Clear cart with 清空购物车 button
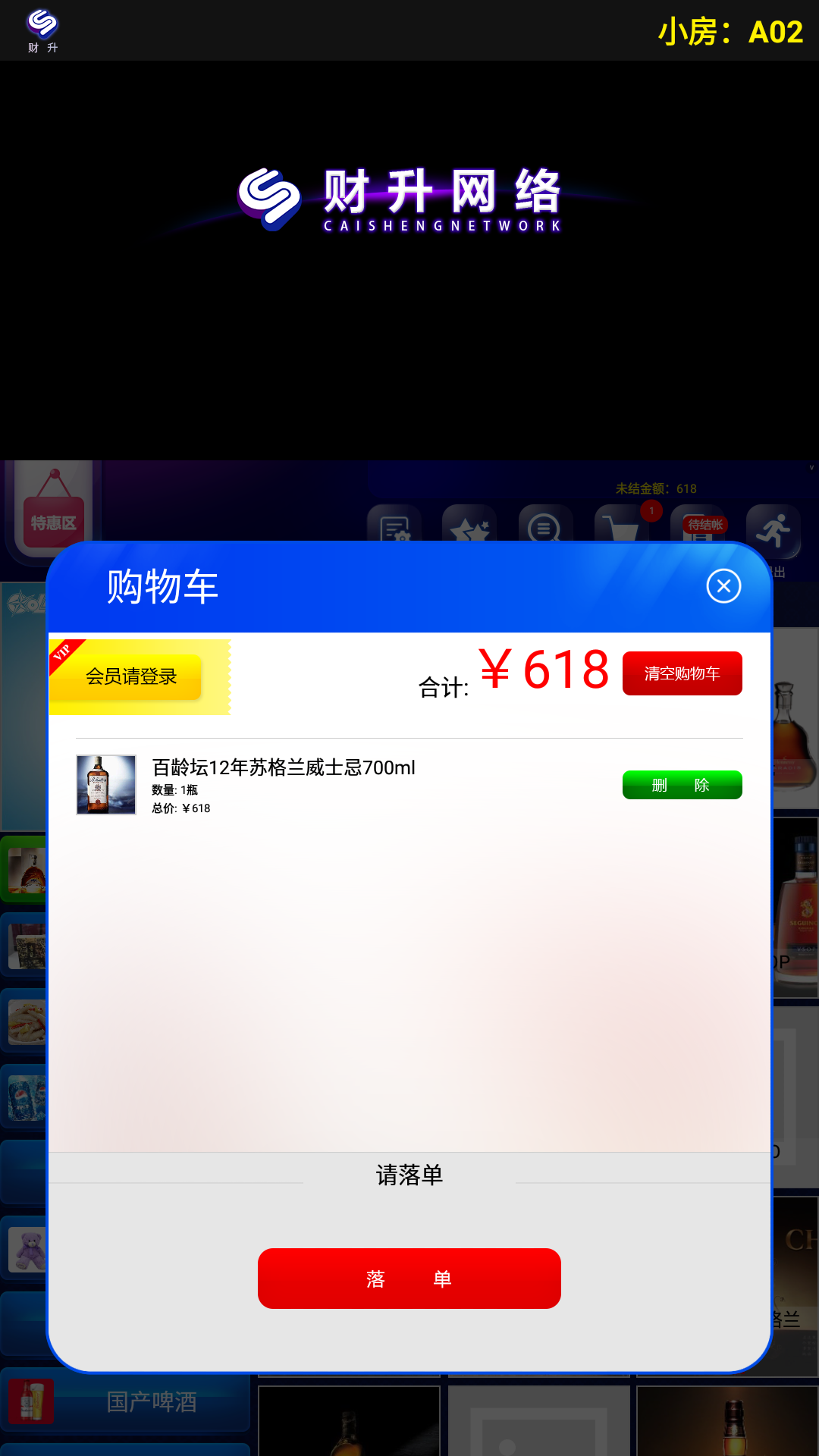The width and height of the screenshot is (819, 1456). click(682, 673)
